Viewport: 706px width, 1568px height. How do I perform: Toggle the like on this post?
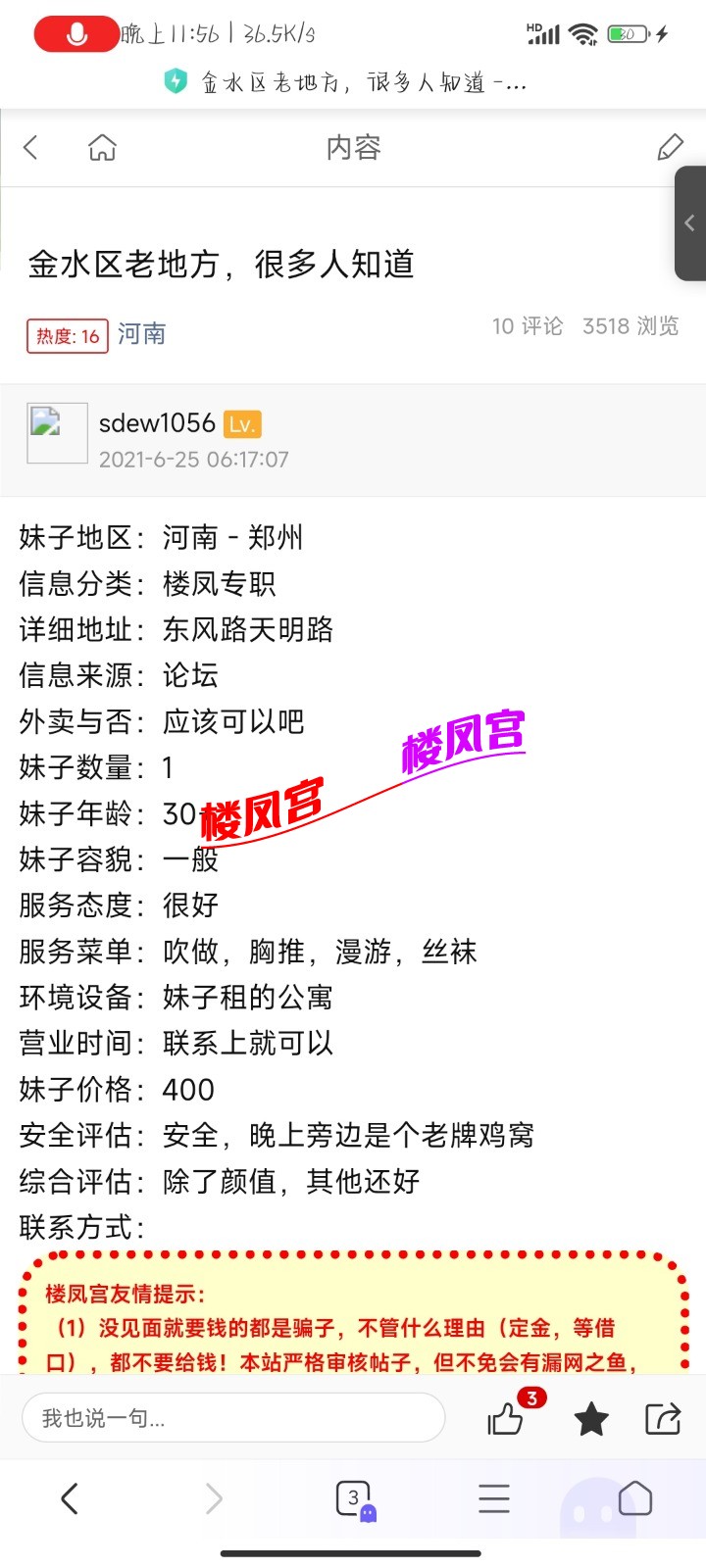(x=507, y=1420)
